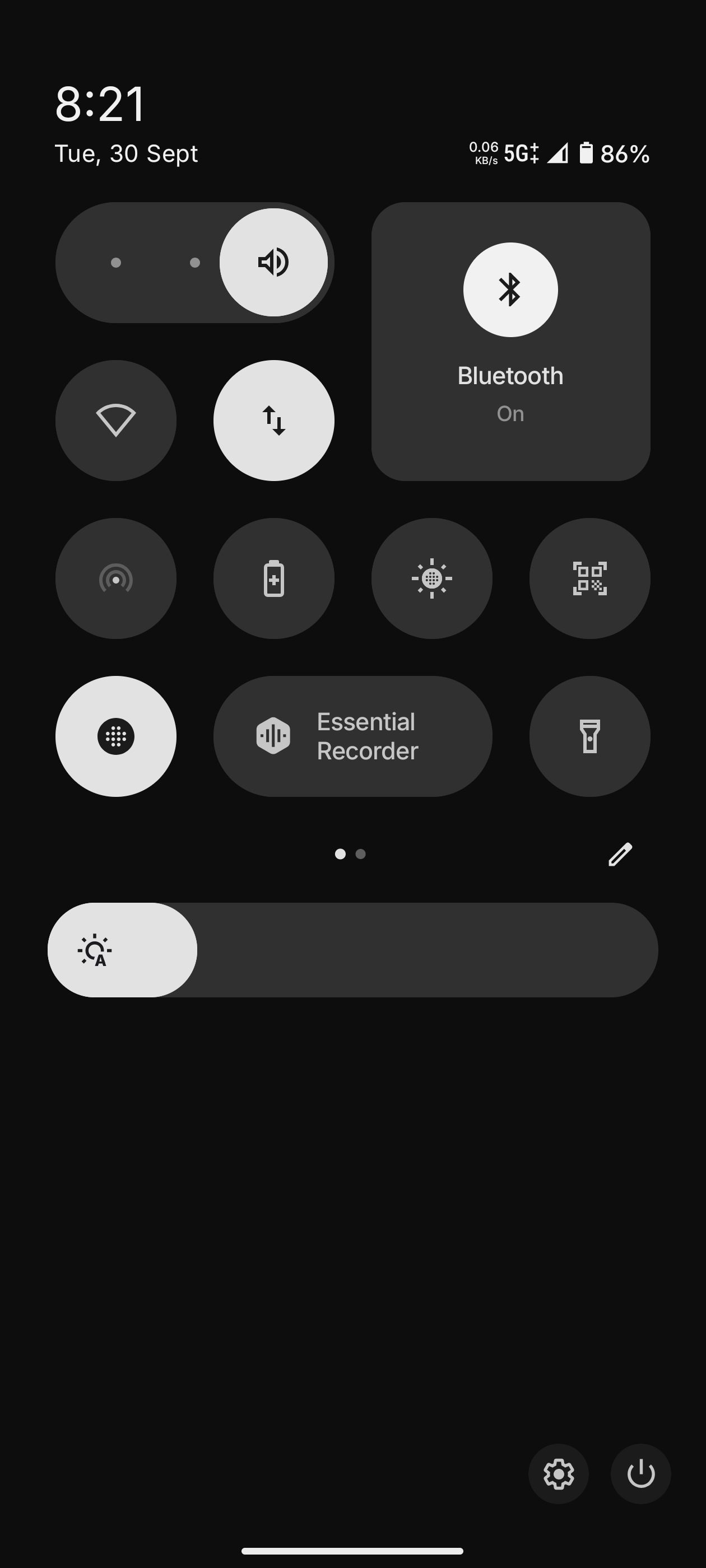
Task: Toggle the Wi-Fi tile
Action: point(116,420)
